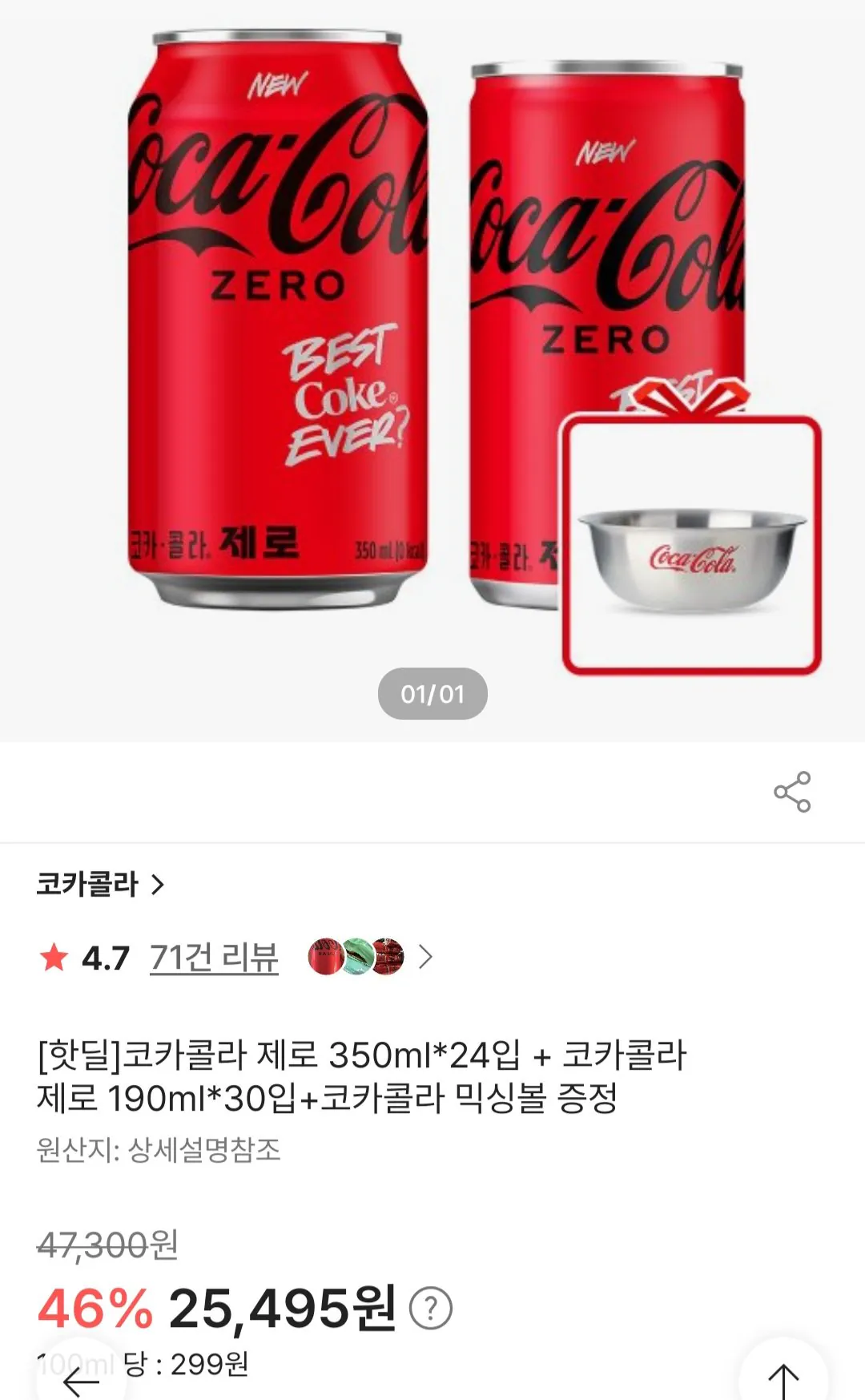Tap the 01/01 image page indicator
This screenshot has height=1400, width=865.
(x=432, y=694)
